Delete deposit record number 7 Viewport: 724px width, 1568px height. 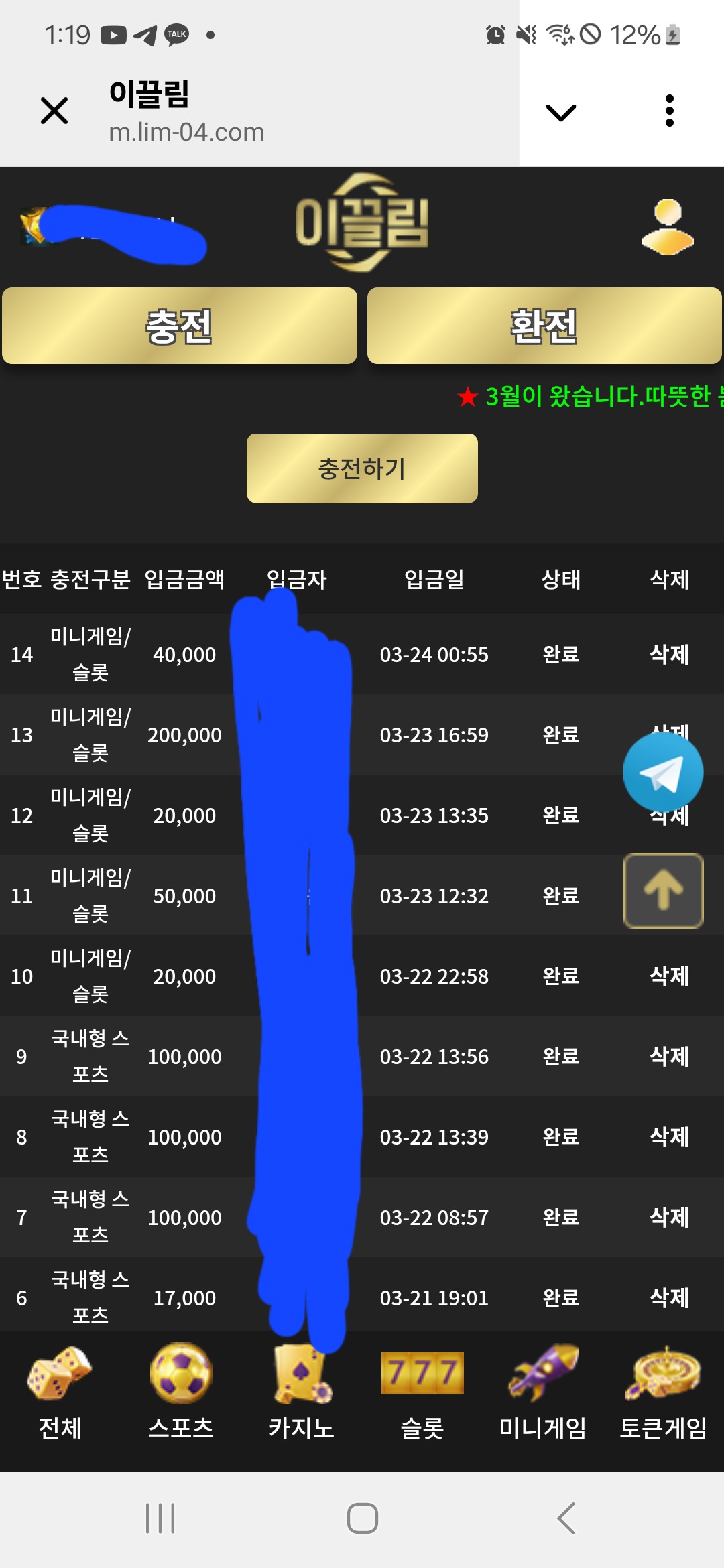click(669, 1217)
